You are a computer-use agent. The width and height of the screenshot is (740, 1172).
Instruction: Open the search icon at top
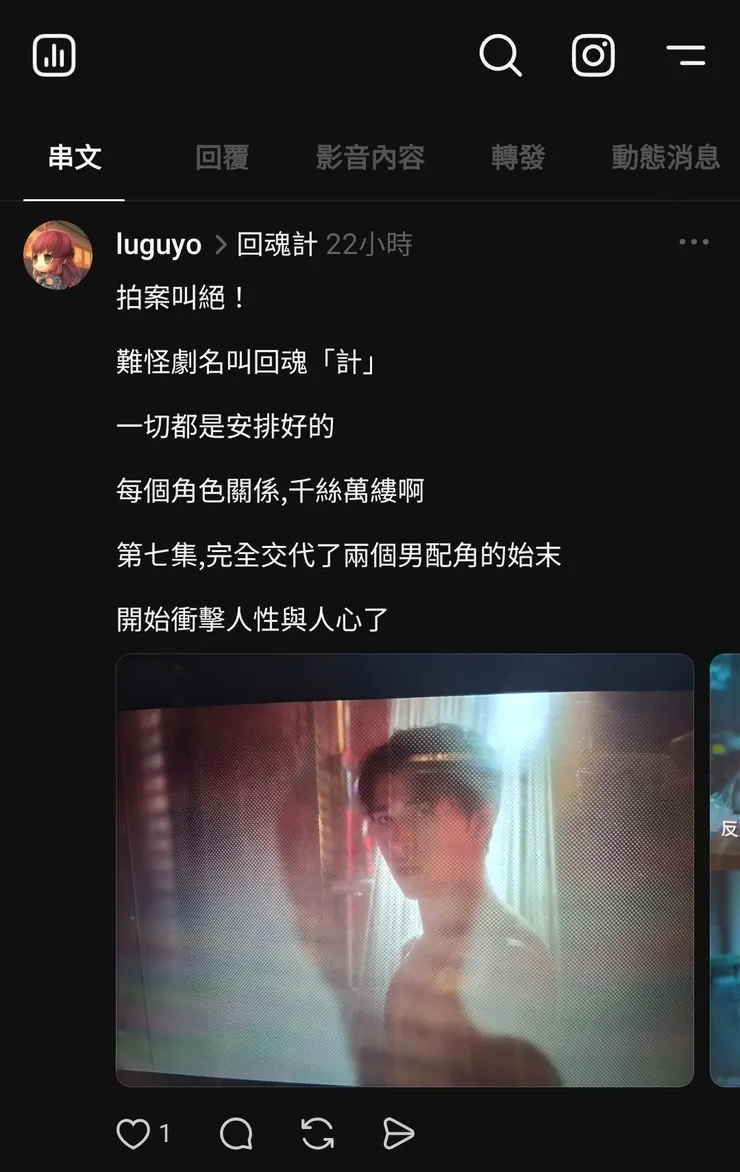[x=501, y=57]
